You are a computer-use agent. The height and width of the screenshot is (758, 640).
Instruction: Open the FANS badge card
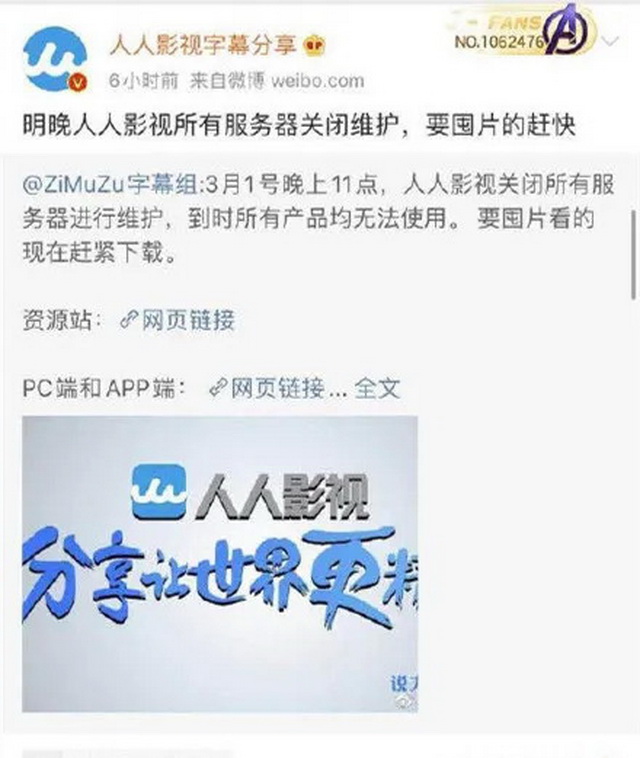coord(522,30)
